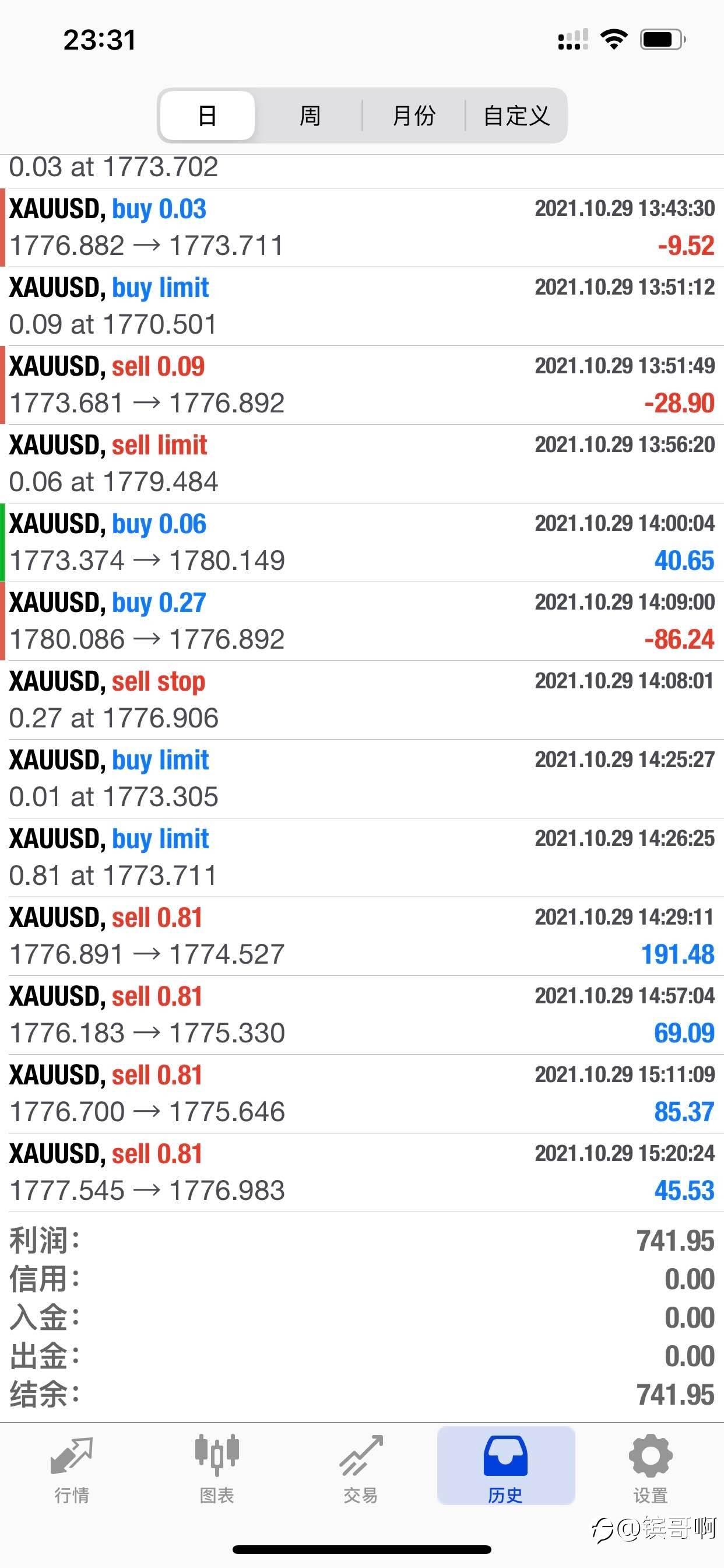View the sell 0.81 trade with 45.53 profit

(x=362, y=1172)
